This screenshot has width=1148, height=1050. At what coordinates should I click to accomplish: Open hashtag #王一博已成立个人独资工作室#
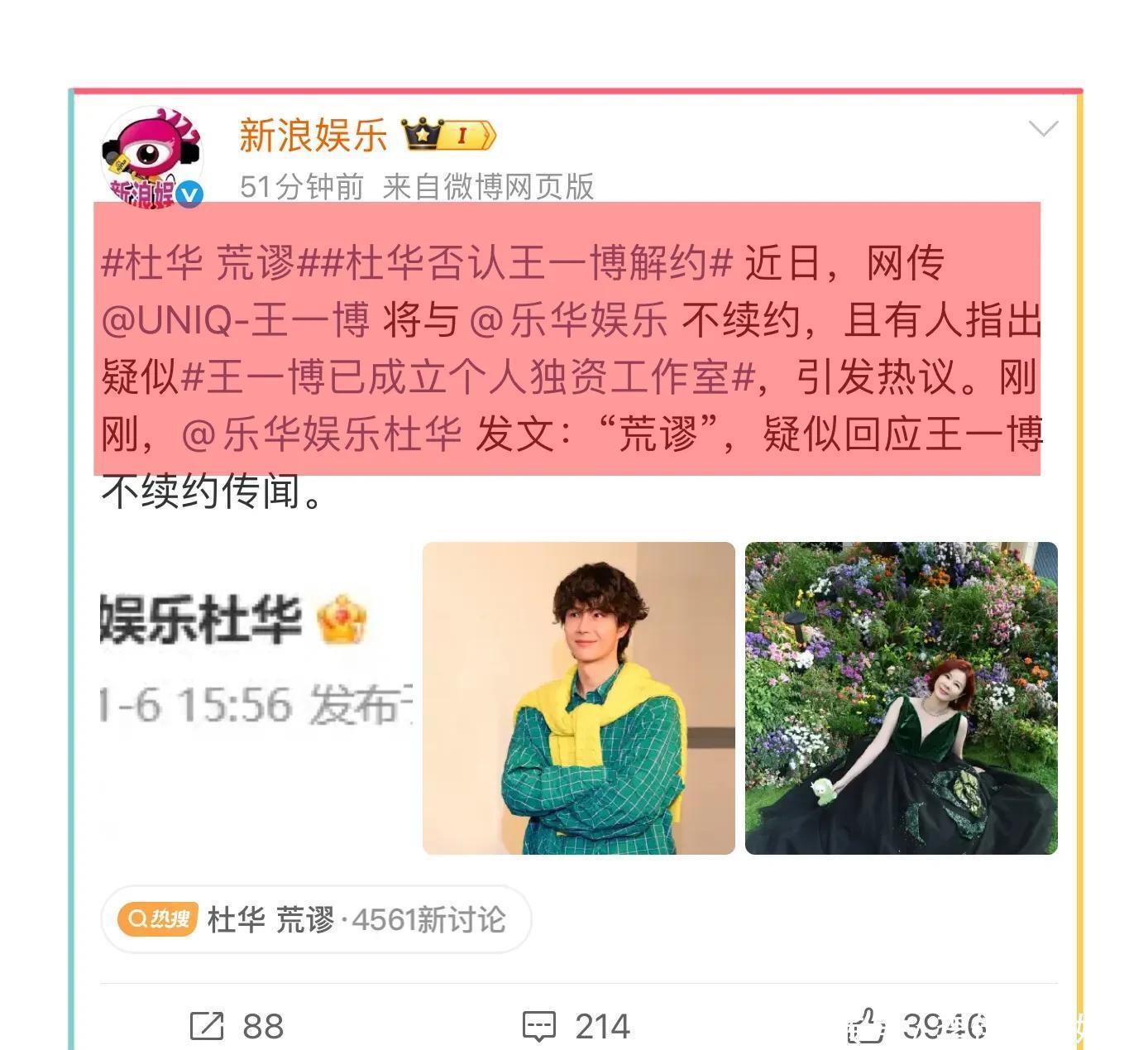pyautogui.click(x=467, y=376)
